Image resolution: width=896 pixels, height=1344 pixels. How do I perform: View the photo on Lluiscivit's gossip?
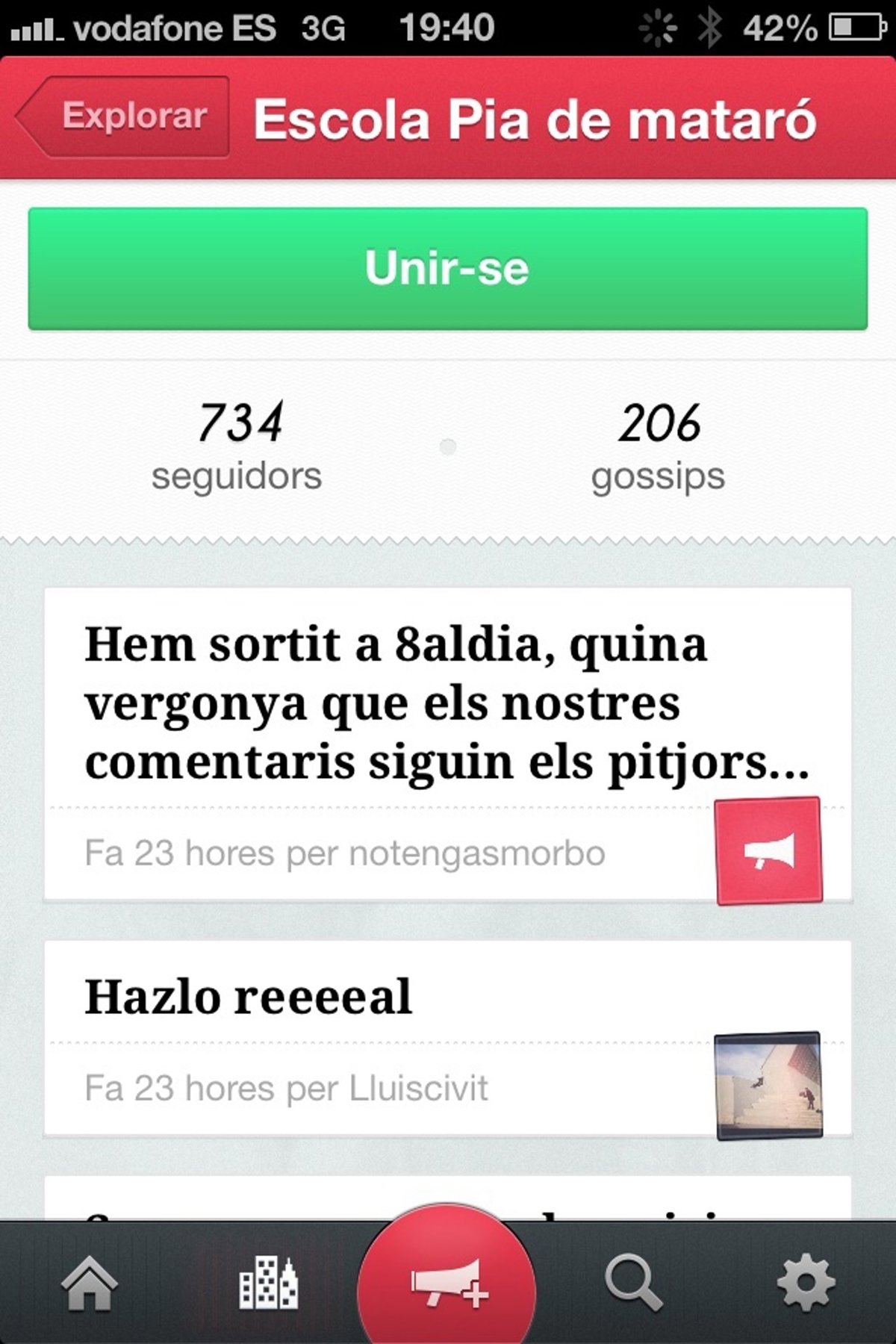pos(768,1086)
